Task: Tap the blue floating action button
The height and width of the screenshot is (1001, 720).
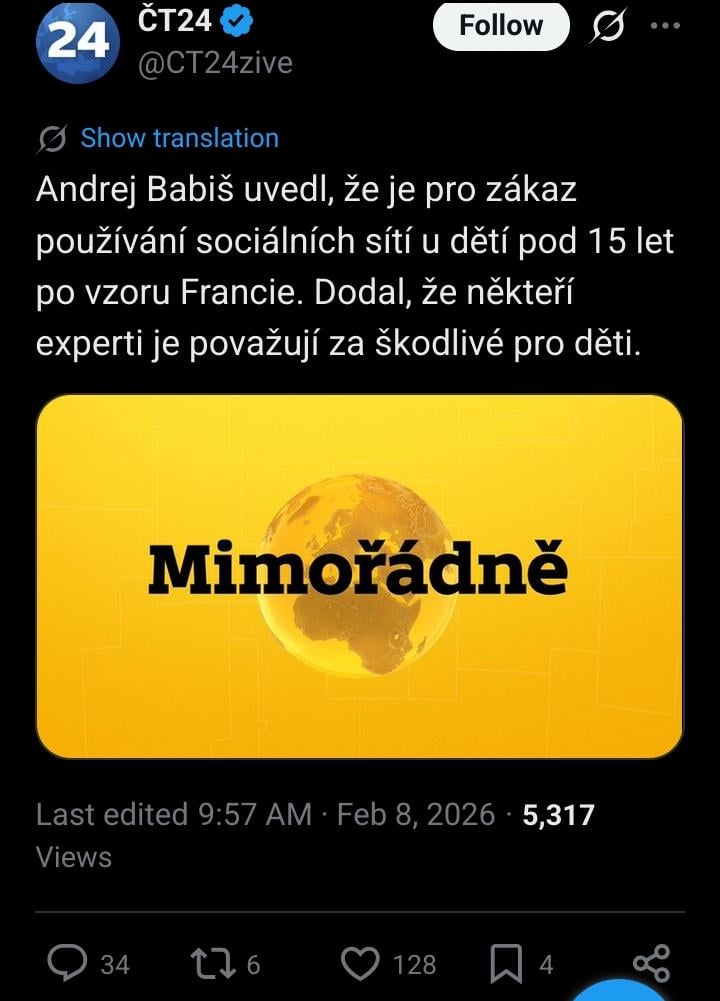Action: [x=619, y=993]
